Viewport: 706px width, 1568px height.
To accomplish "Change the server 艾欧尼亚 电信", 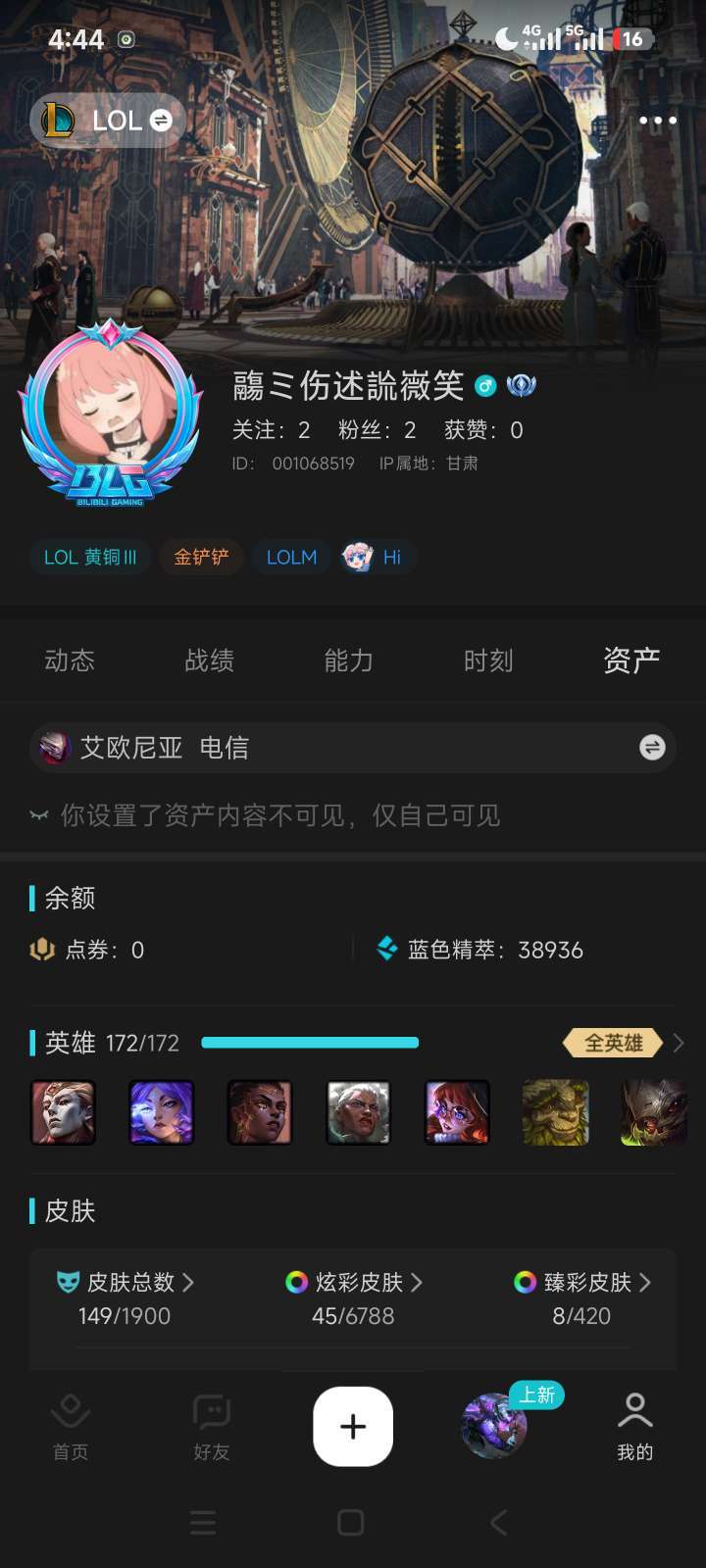I will tap(651, 748).
